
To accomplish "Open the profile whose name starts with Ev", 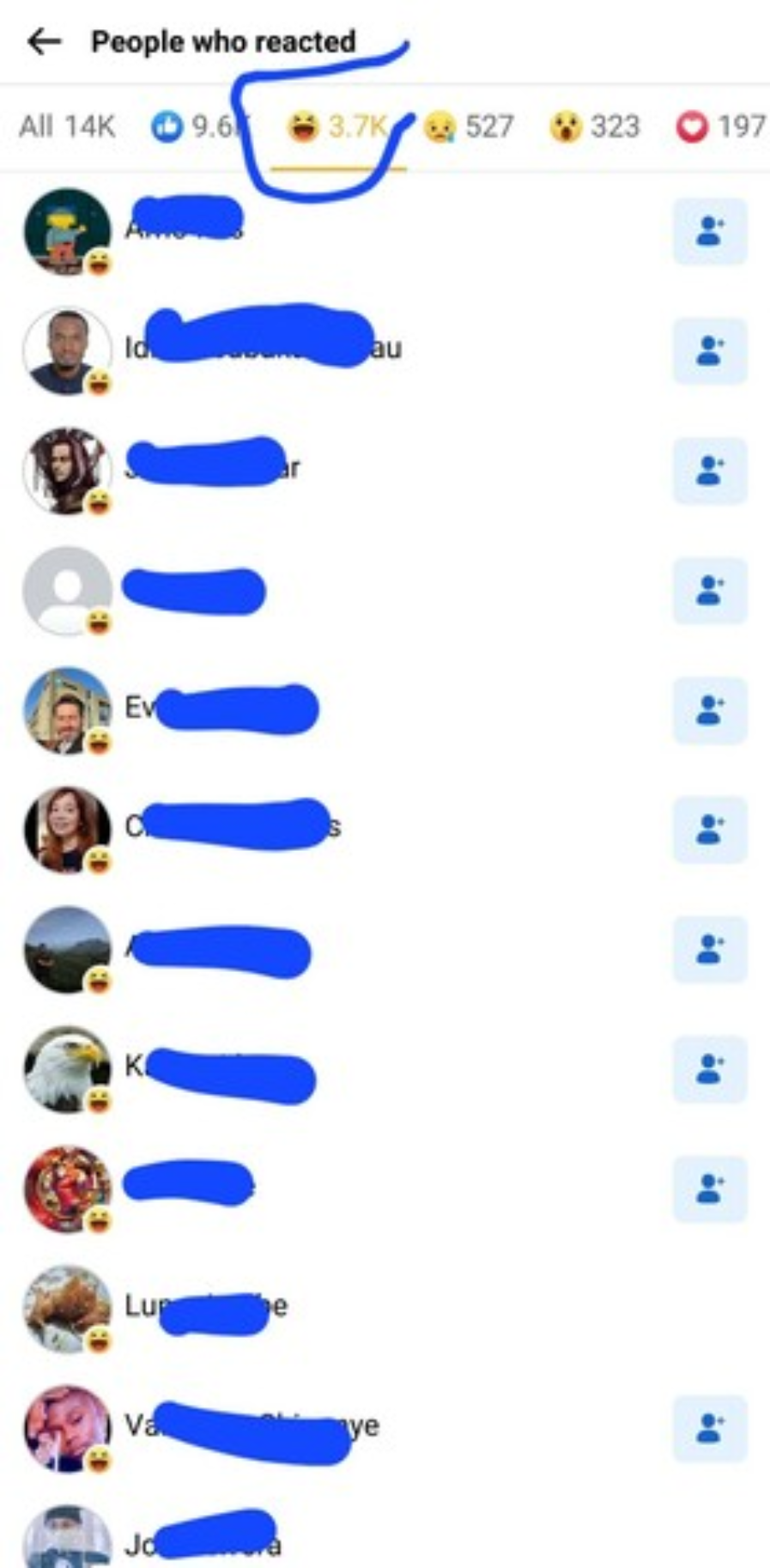I will click(221, 709).
